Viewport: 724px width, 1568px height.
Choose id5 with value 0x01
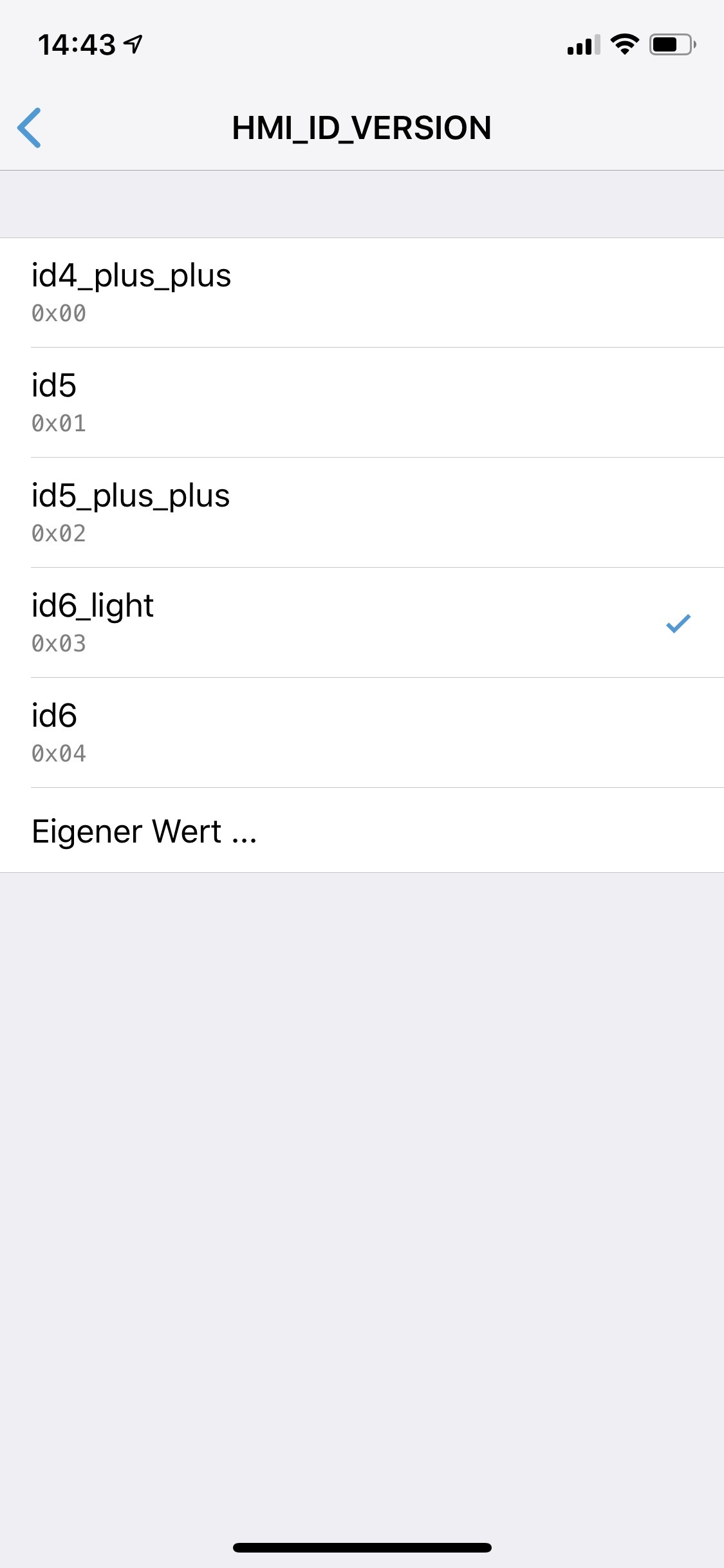pos(362,403)
